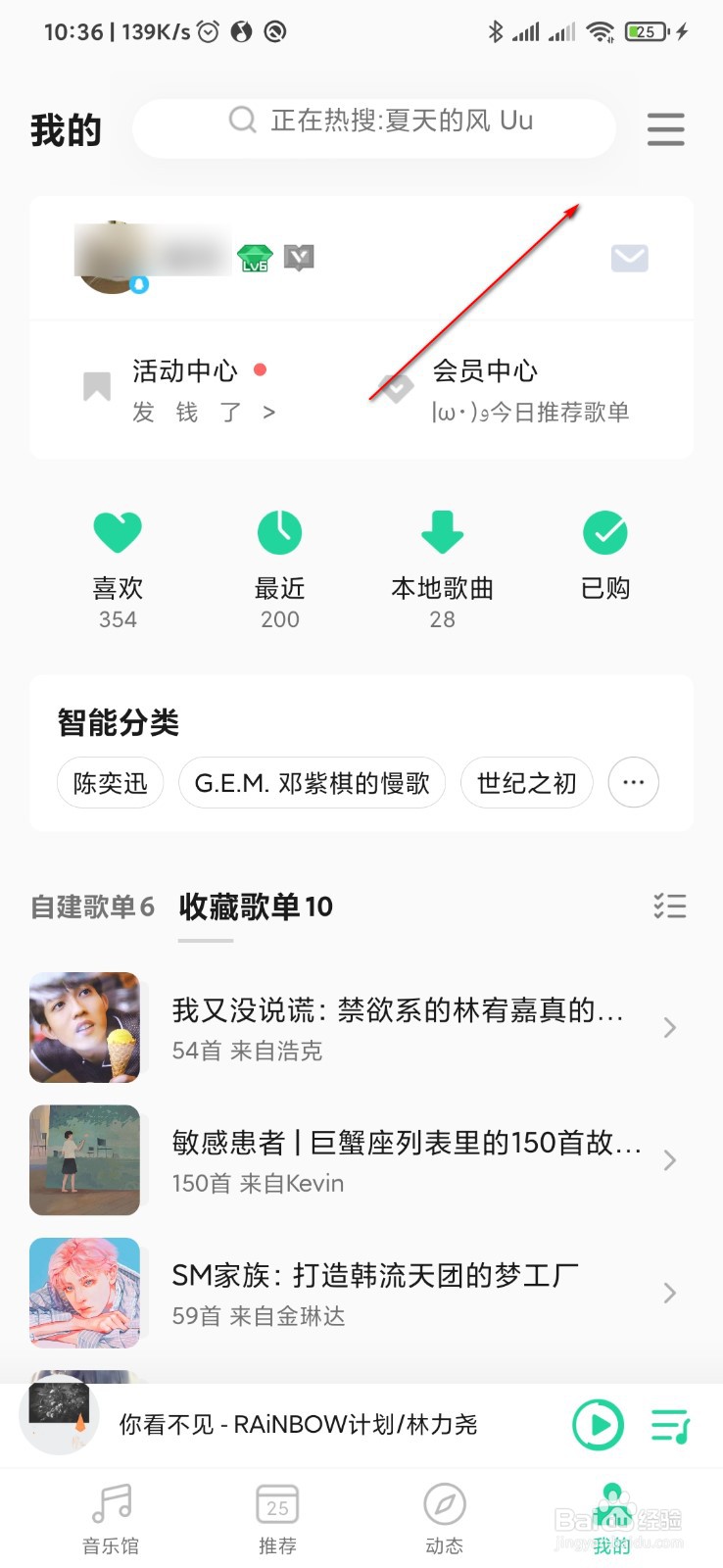The width and height of the screenshot is (723, 1568).
Task: Select the 世纪之初 chip
Action: point(527,782)
